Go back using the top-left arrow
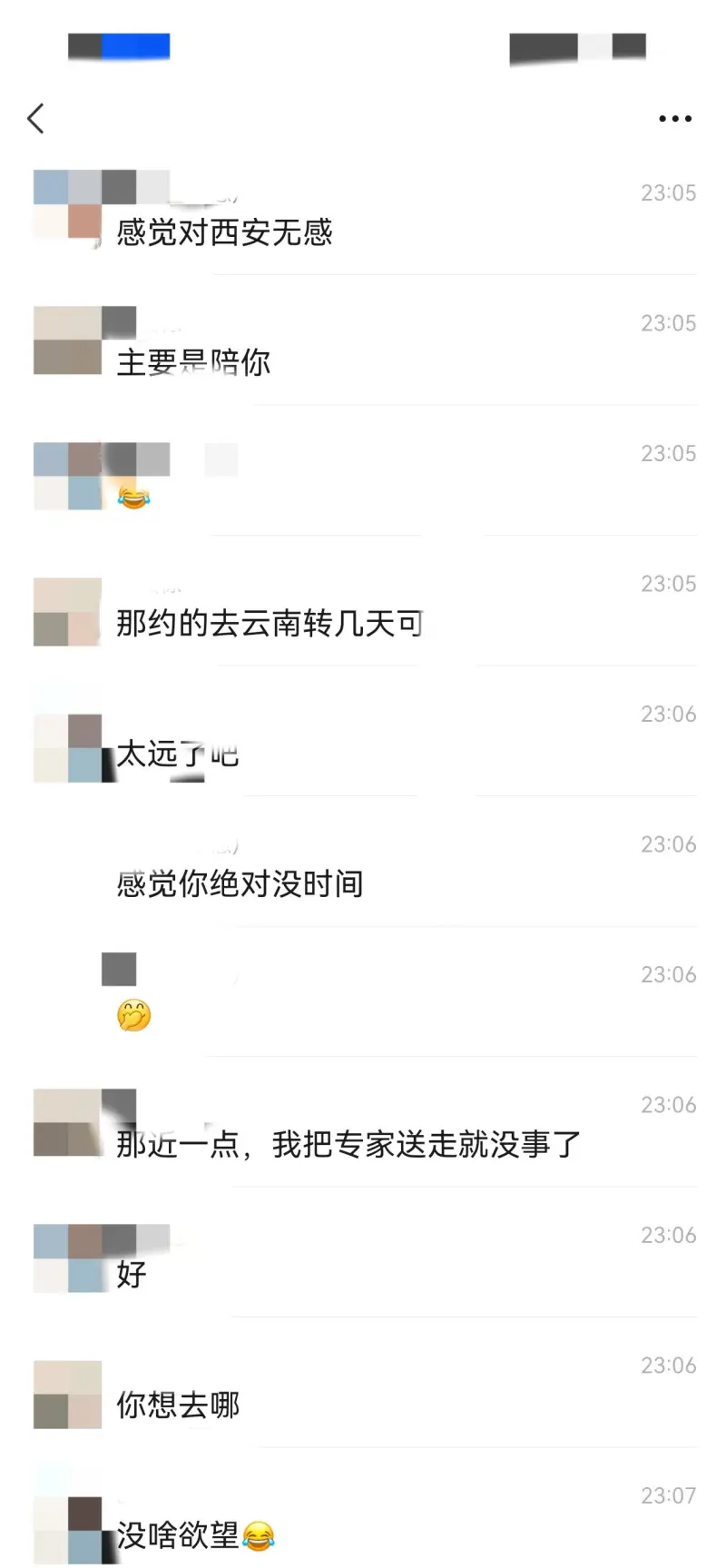 pos(36,119)
